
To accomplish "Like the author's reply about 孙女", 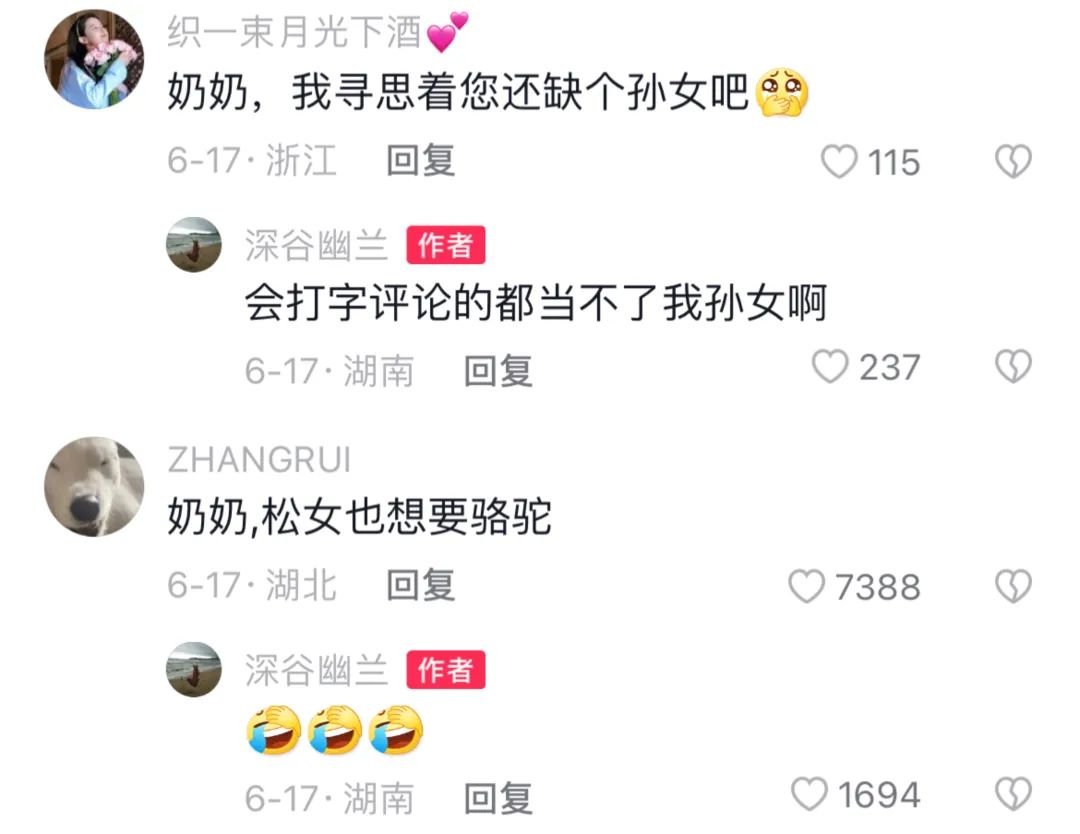I will point(830,368).
